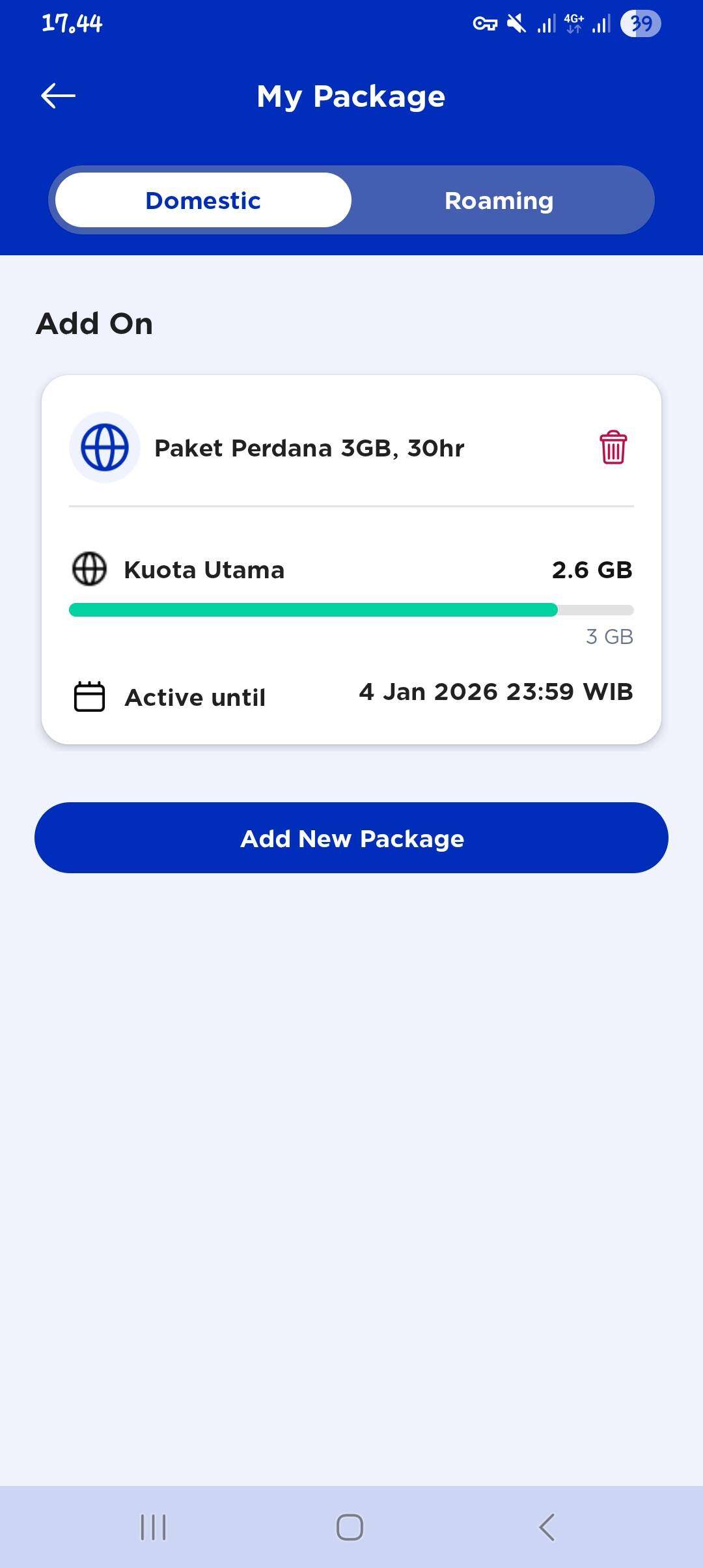Select the Domestic tab
703x1568 pixels.
(x=203, y=201)
